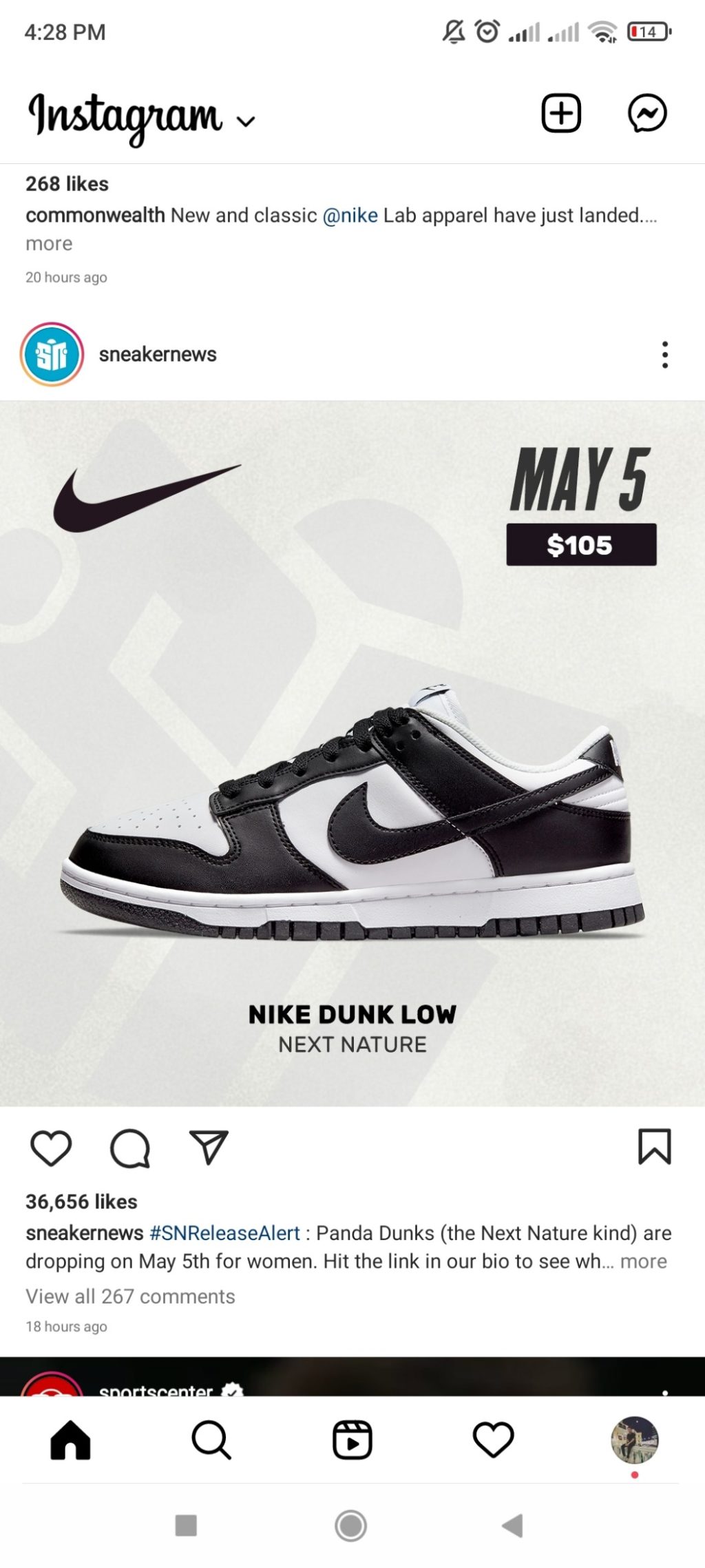Switch to the Search tab
705x1568 pixels.
pos(211,1441)
